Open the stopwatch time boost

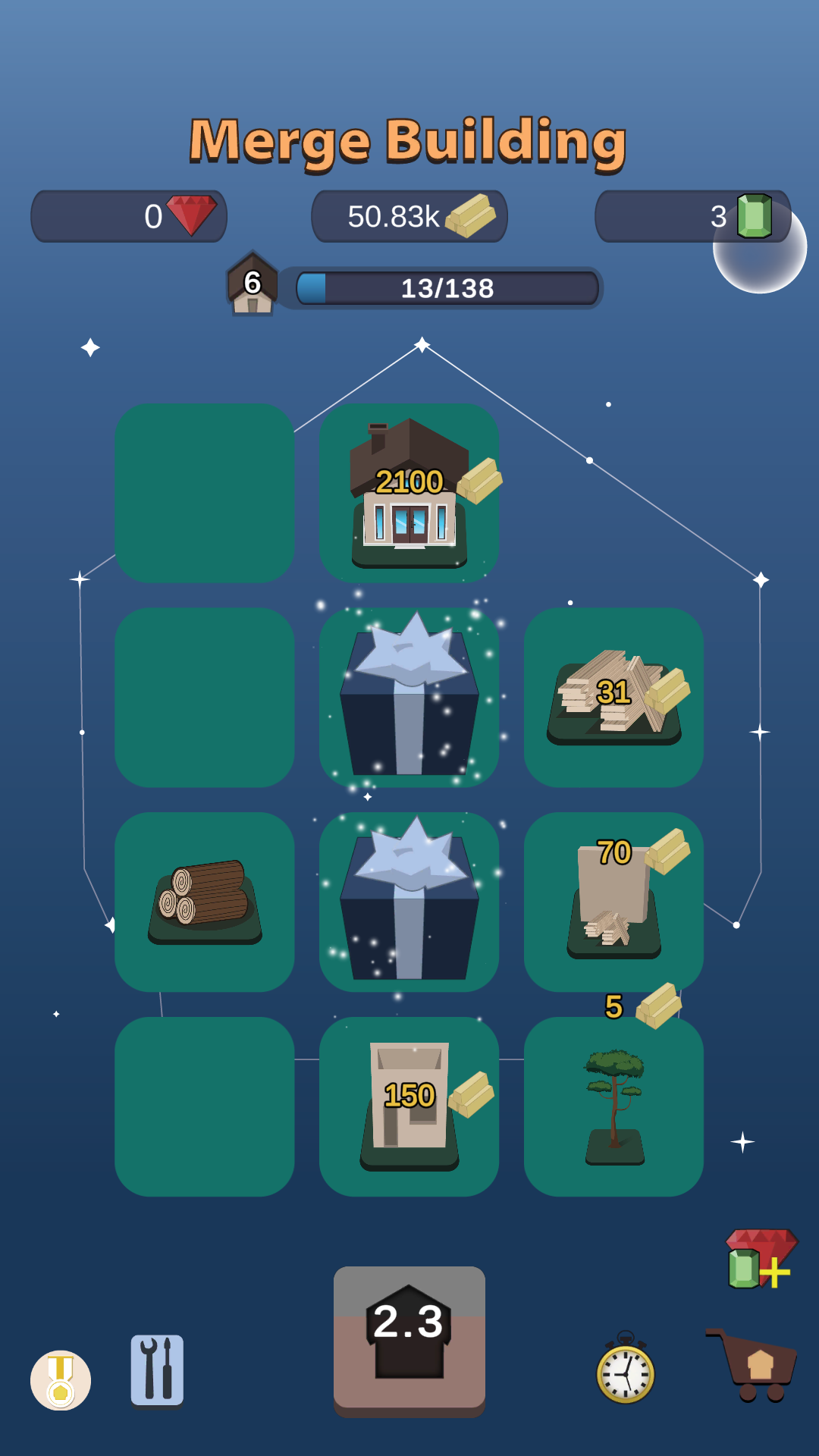626,1369
